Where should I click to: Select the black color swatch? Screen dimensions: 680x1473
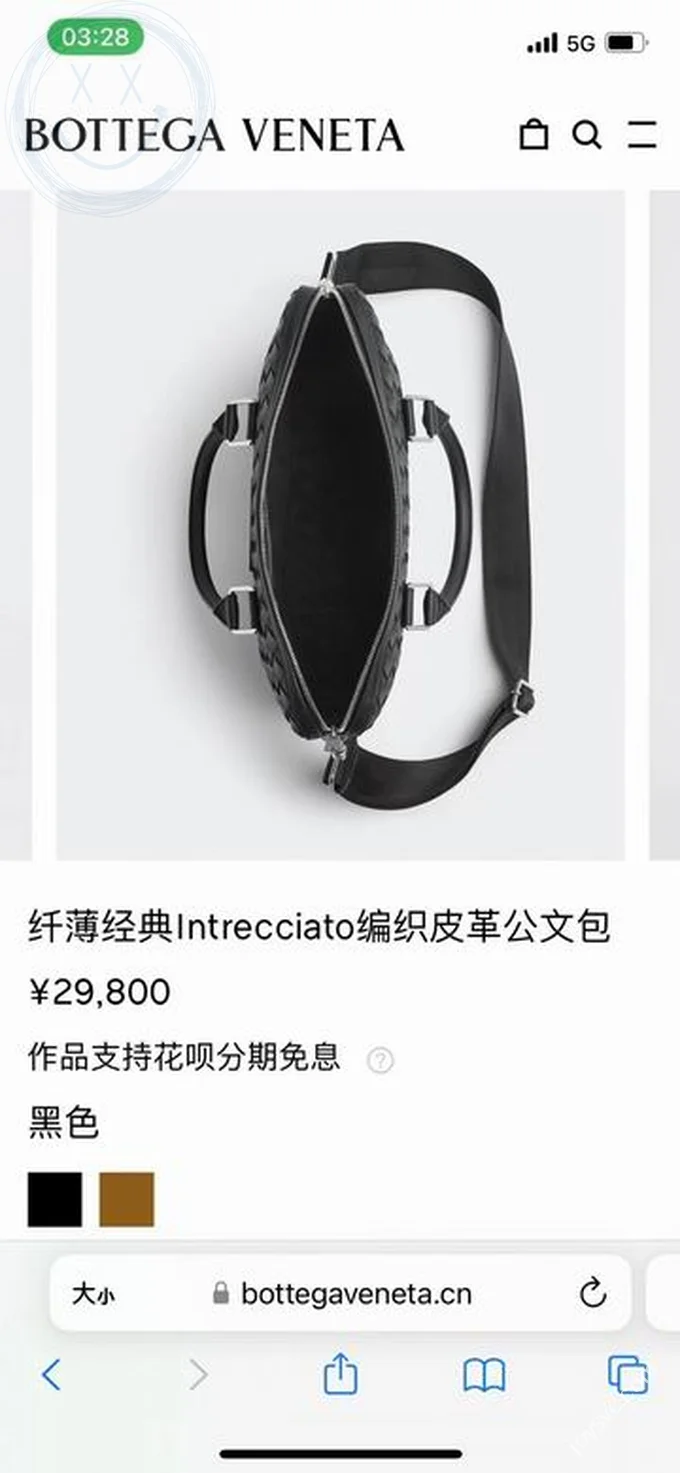(x=55, y=1199)
